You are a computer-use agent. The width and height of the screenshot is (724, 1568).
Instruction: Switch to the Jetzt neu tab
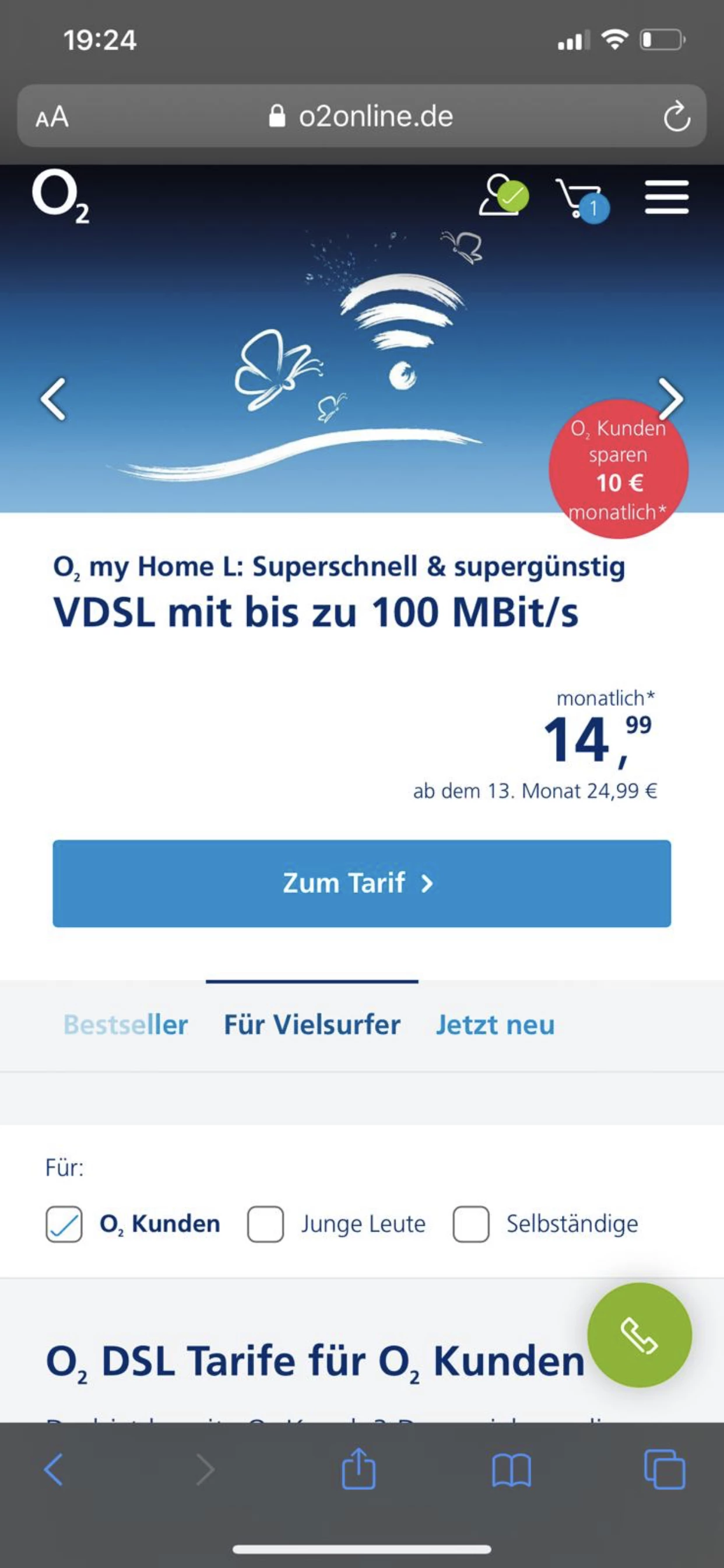tap(495, 1024)
